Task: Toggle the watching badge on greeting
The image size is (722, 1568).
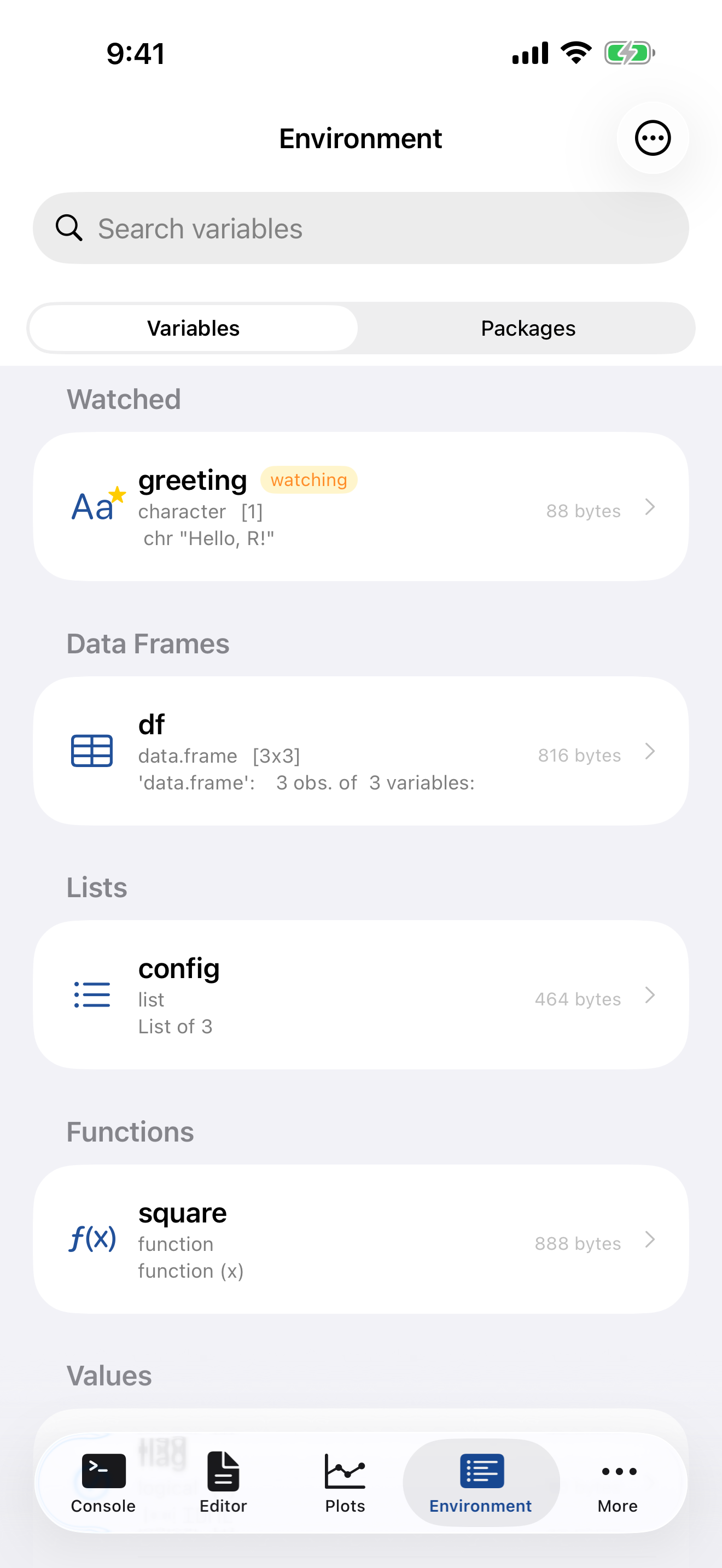Action: coord(308,479)
